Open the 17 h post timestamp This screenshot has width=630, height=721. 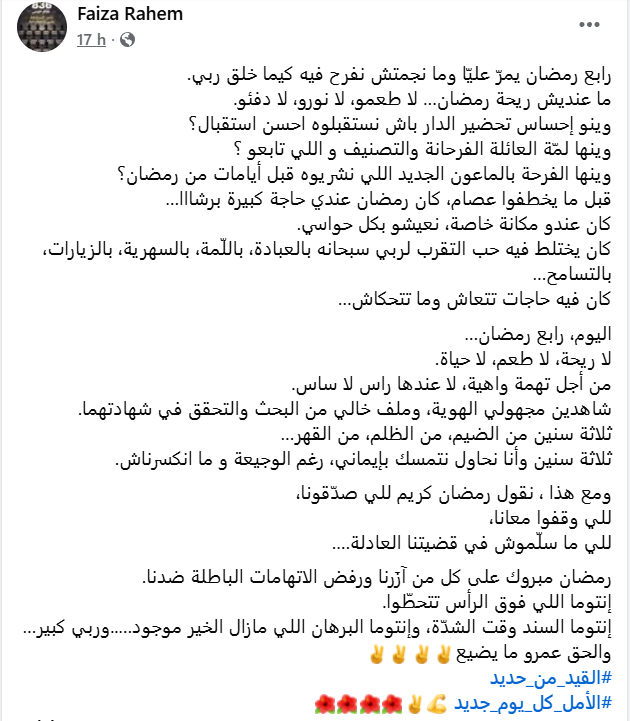(92, 41)
